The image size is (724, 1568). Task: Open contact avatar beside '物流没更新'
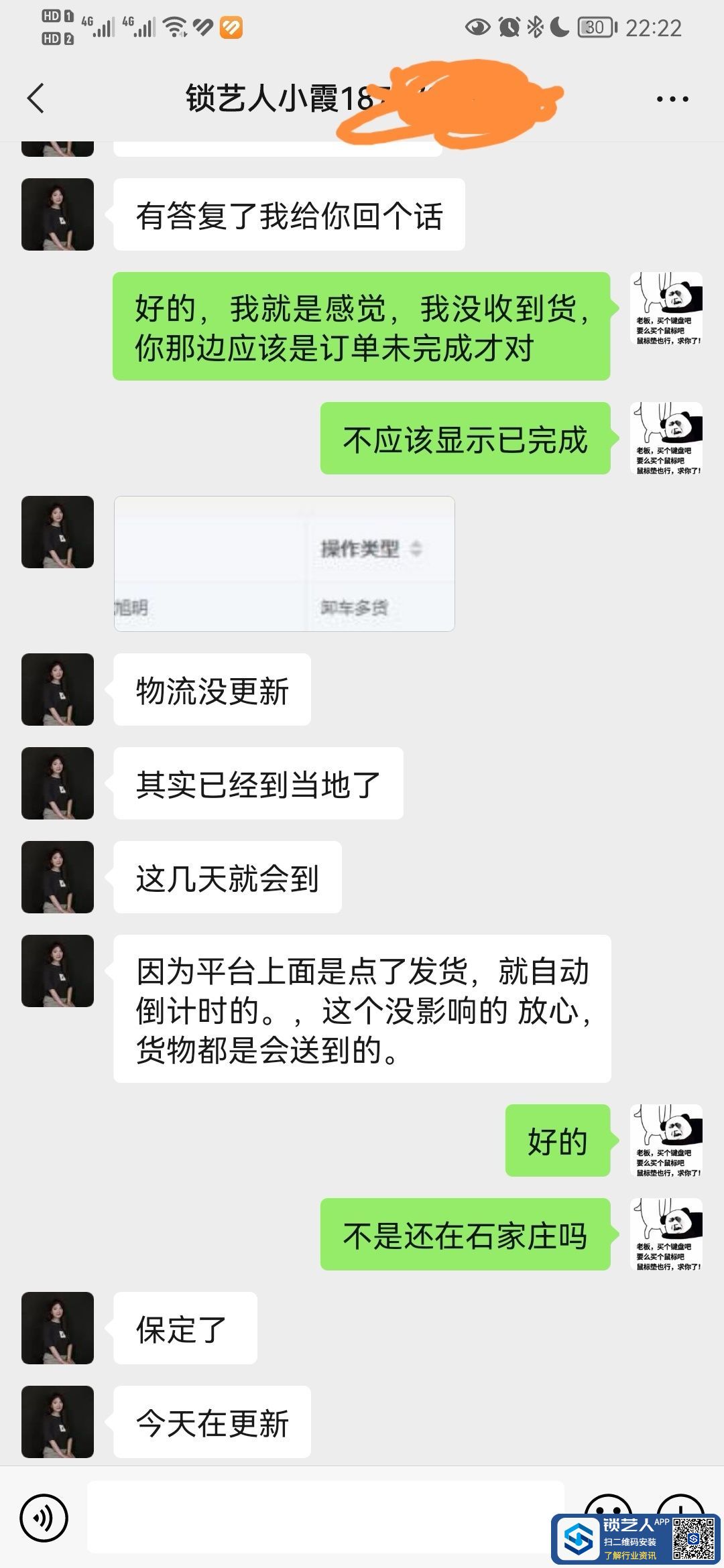click(58, 690)
